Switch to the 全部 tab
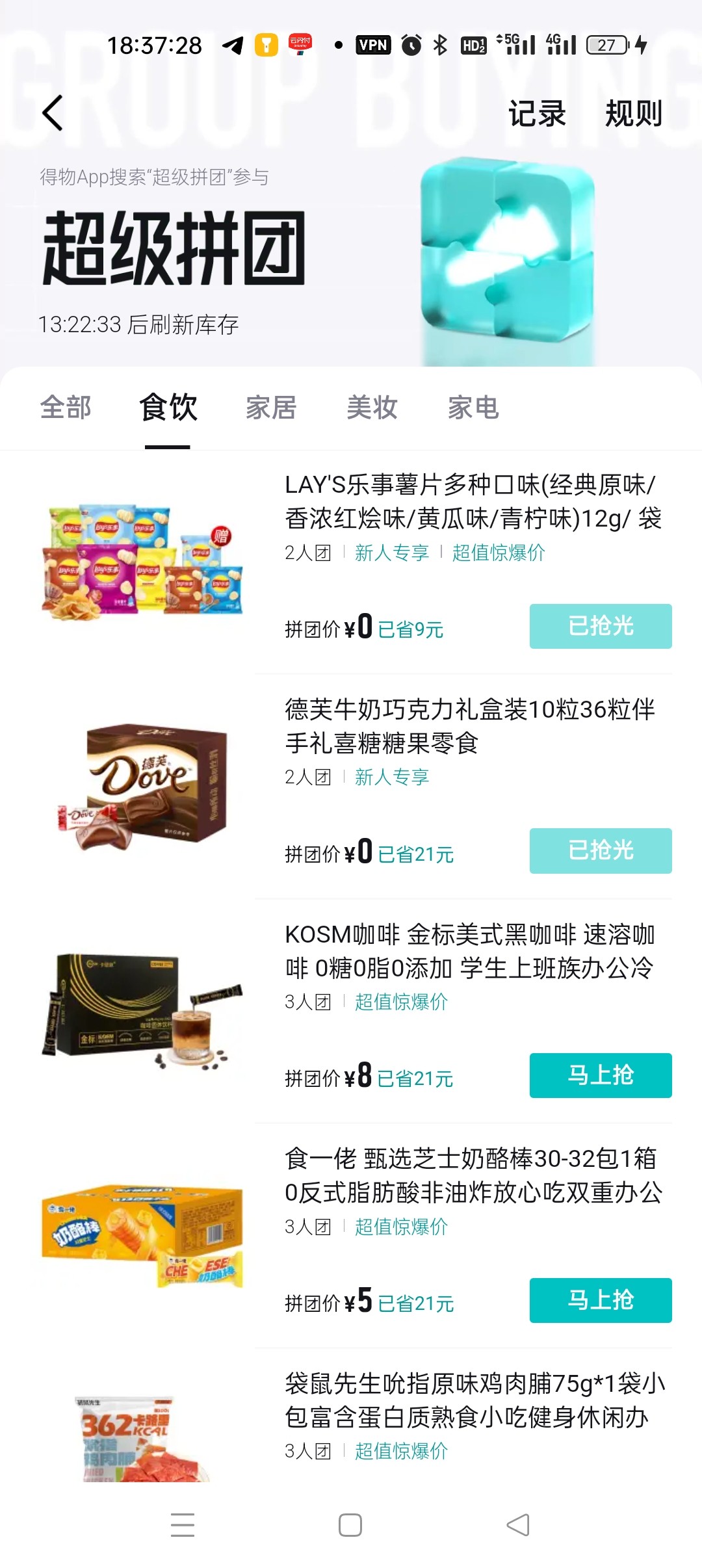 tap(66, 408)
